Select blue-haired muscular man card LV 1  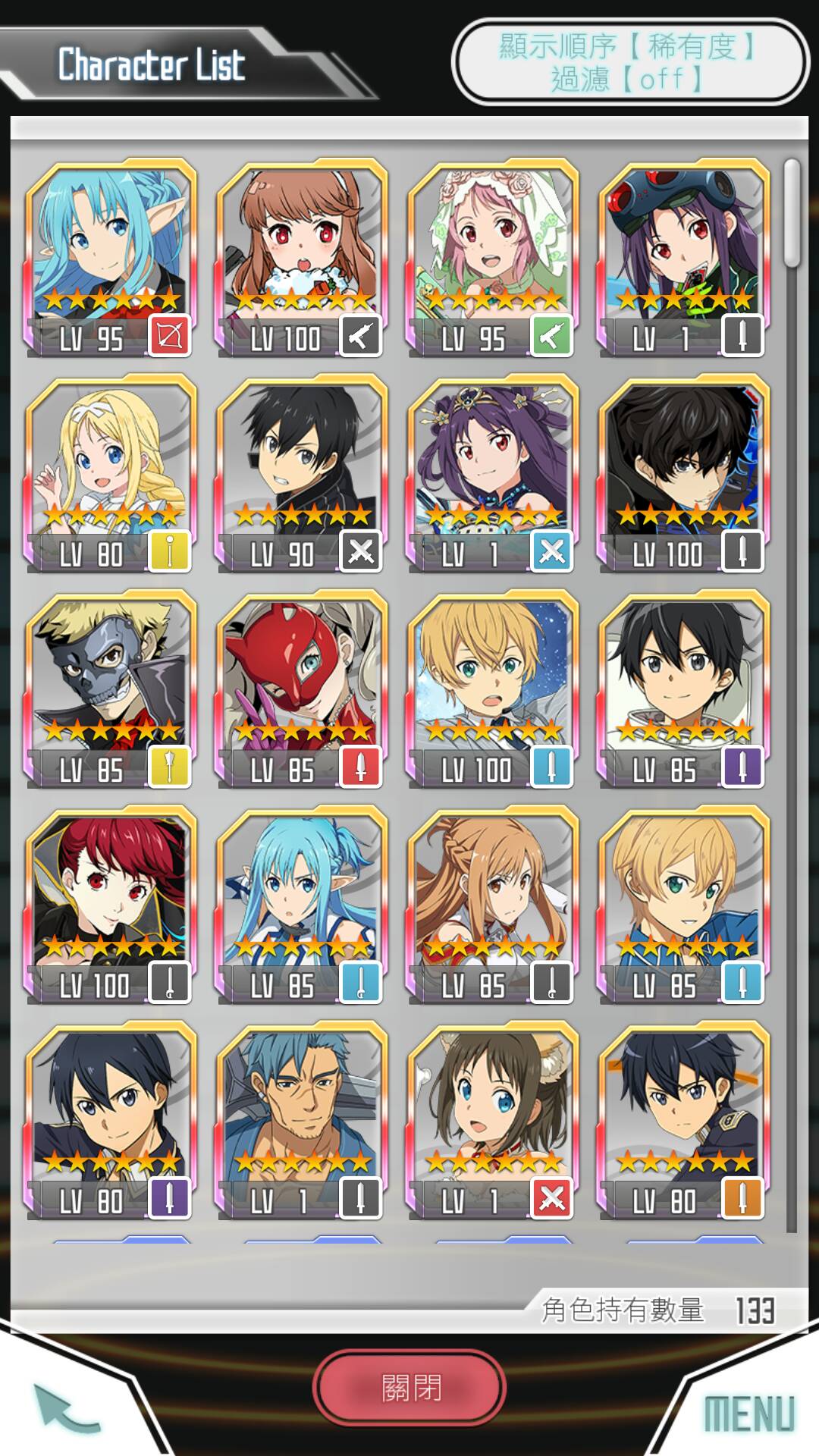click(302, 1119)
